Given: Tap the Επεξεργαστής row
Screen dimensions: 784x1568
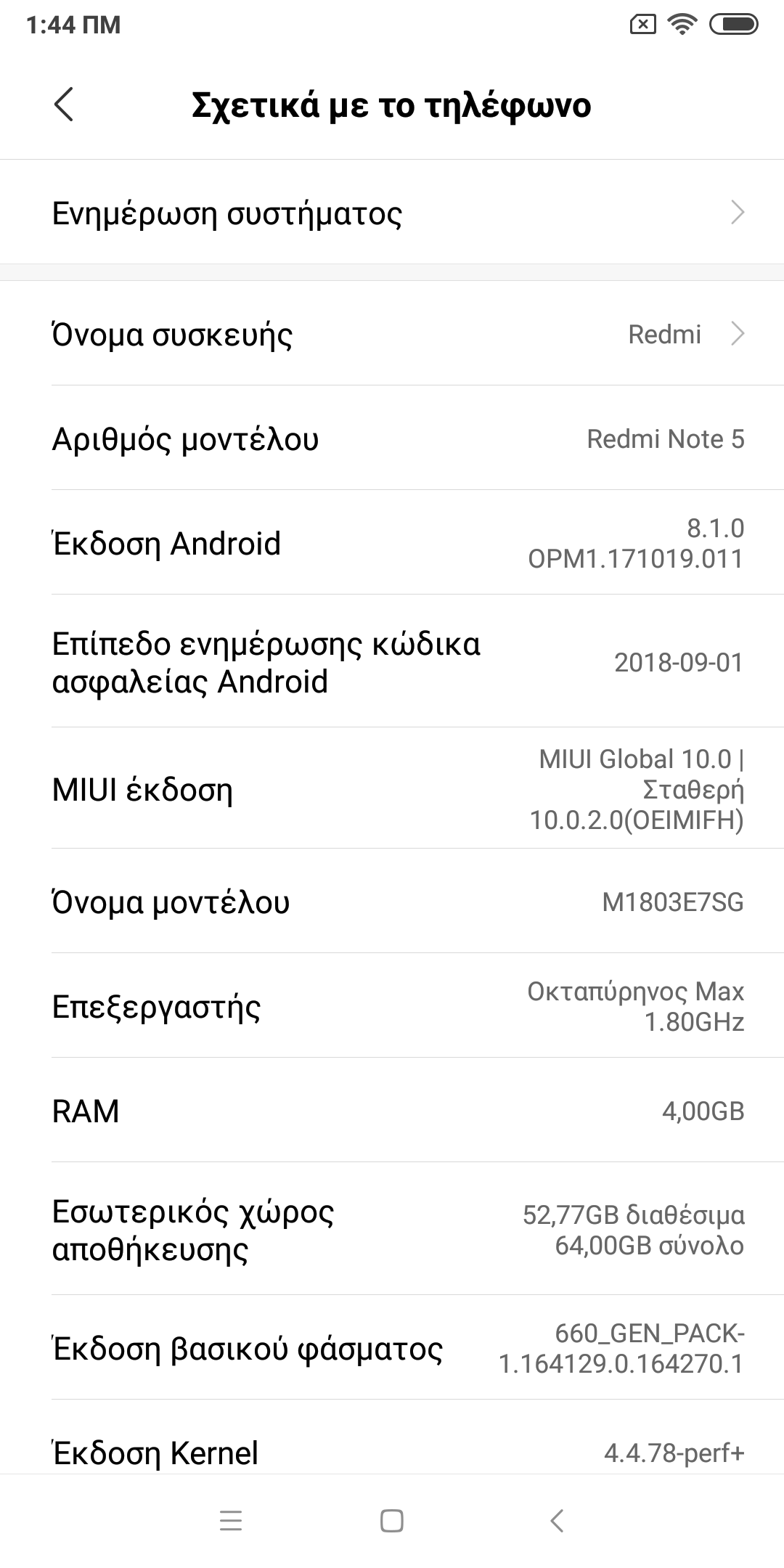Looking at the screenshot, I should click(x=392, y=1006).
